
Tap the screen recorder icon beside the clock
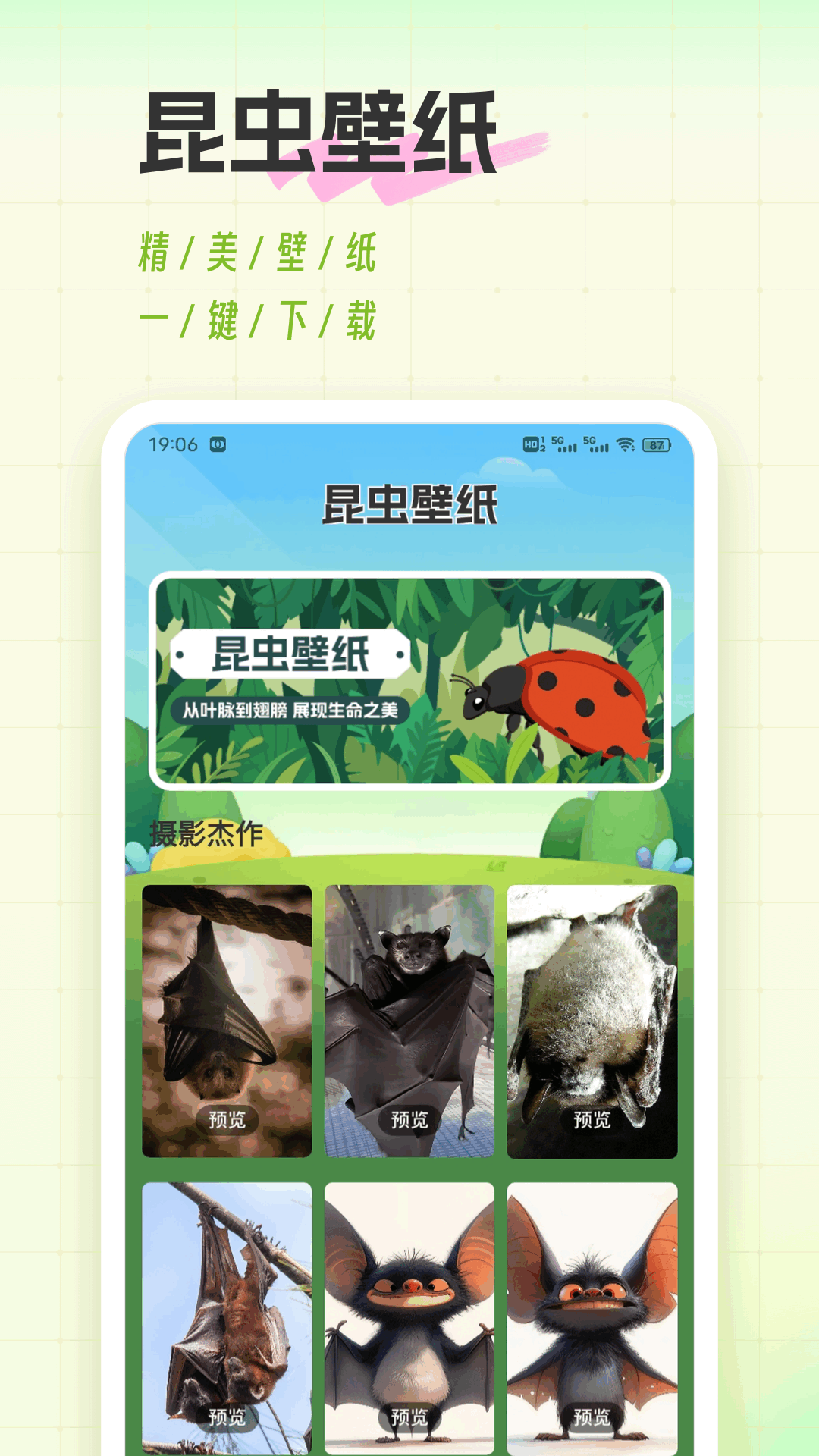[218, 444]
